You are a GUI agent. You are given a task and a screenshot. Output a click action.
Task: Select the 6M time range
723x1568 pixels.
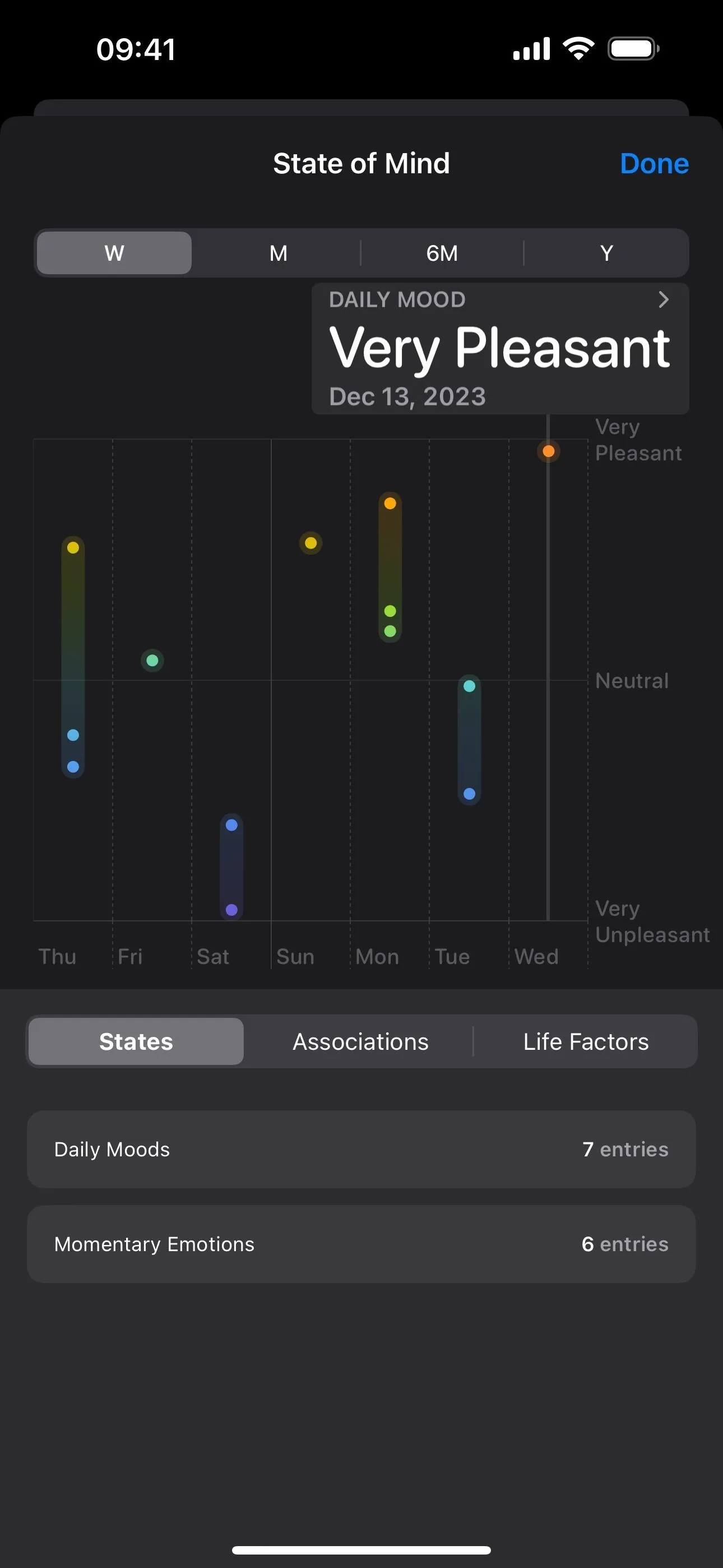click(x=442, y=252)
